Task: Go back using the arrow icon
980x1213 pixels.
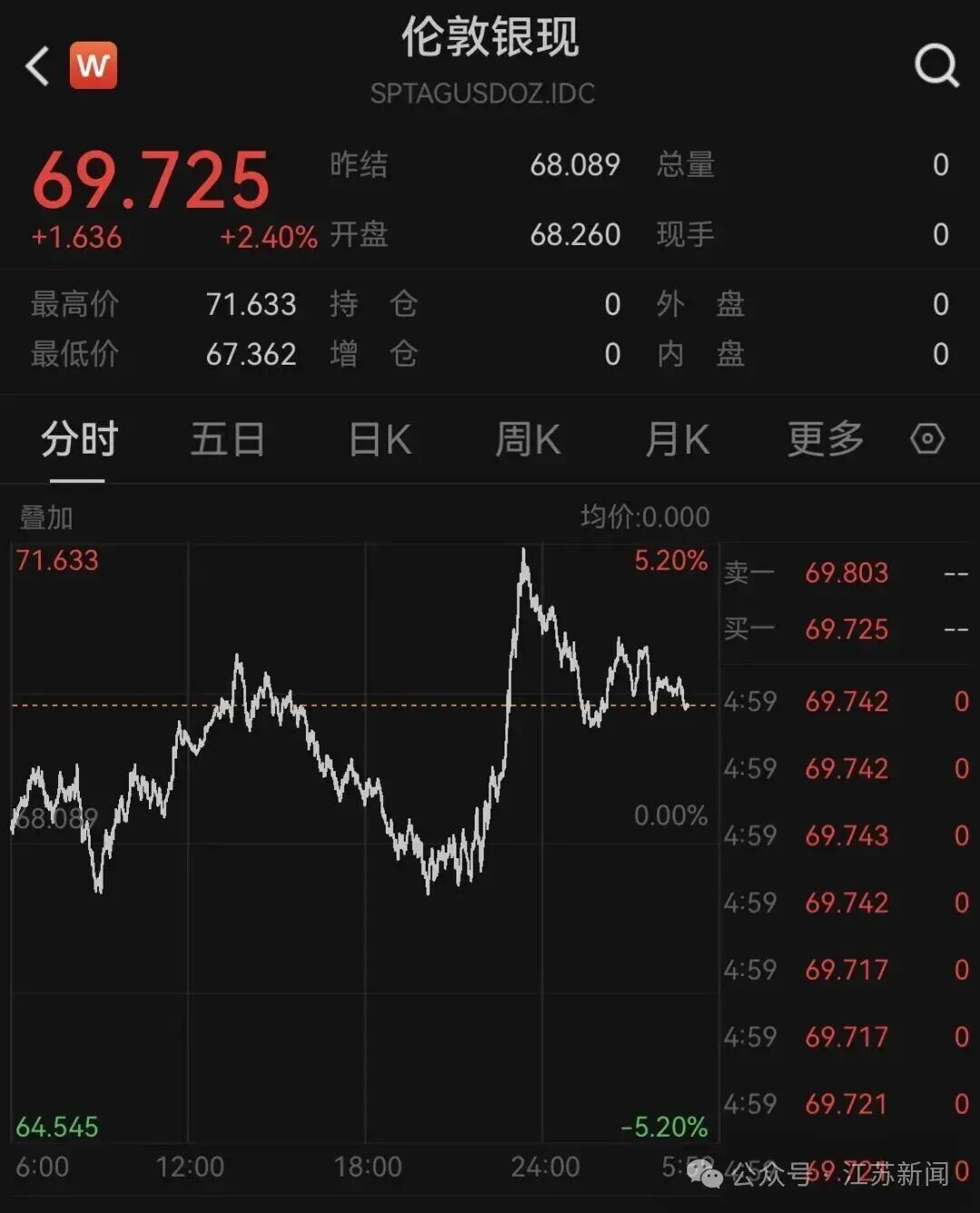Action: pyautogui.click(x=37, y=66)
